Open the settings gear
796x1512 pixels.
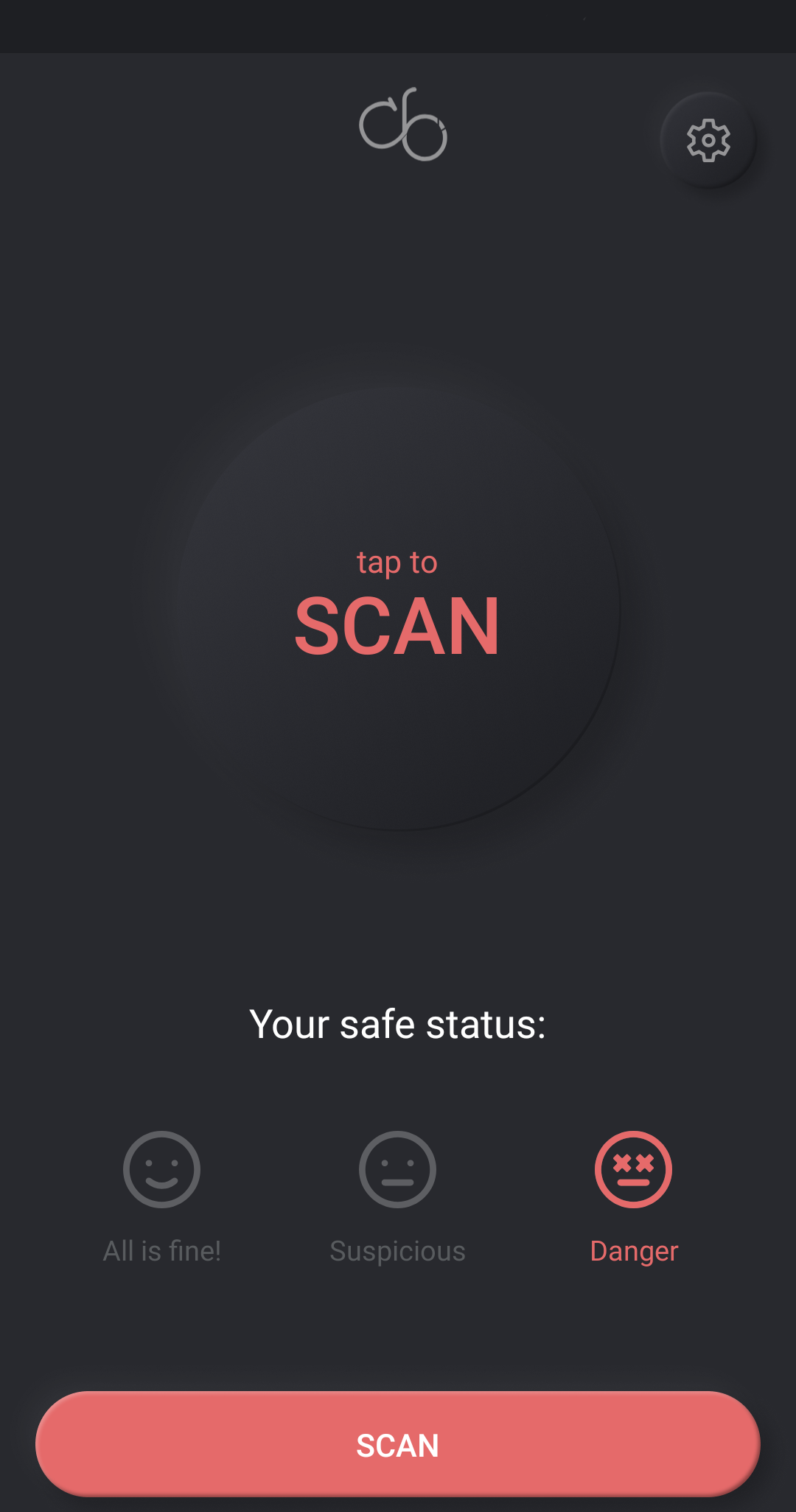pos(708,140)
